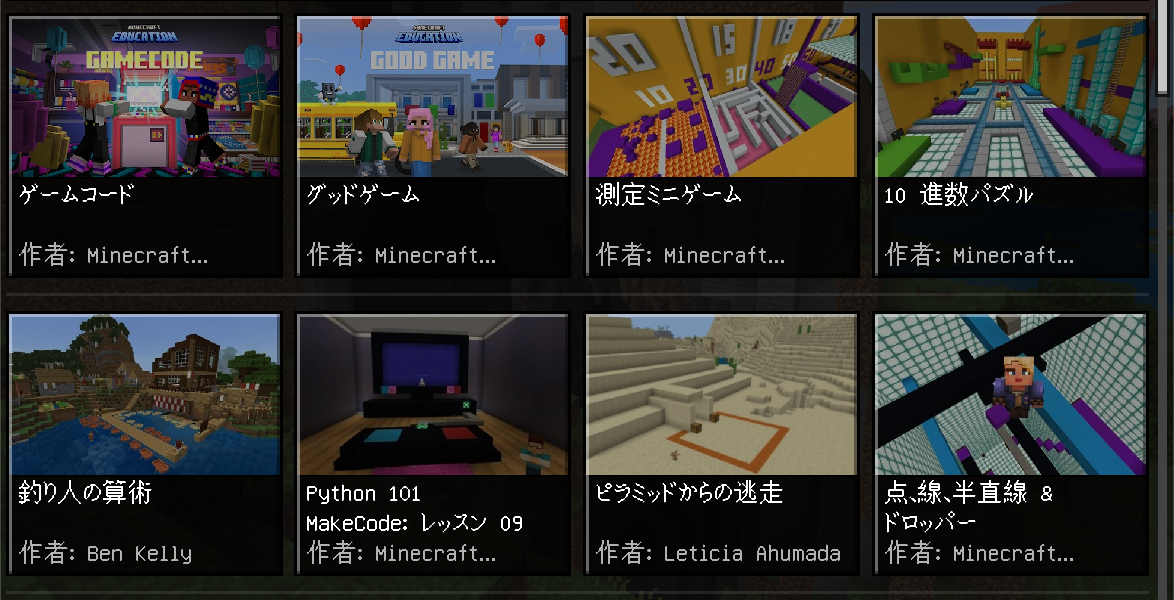Open the ゲームコード lesson card
The height and width of the screenshot is (600, 1174).
(x=145, y=145)
